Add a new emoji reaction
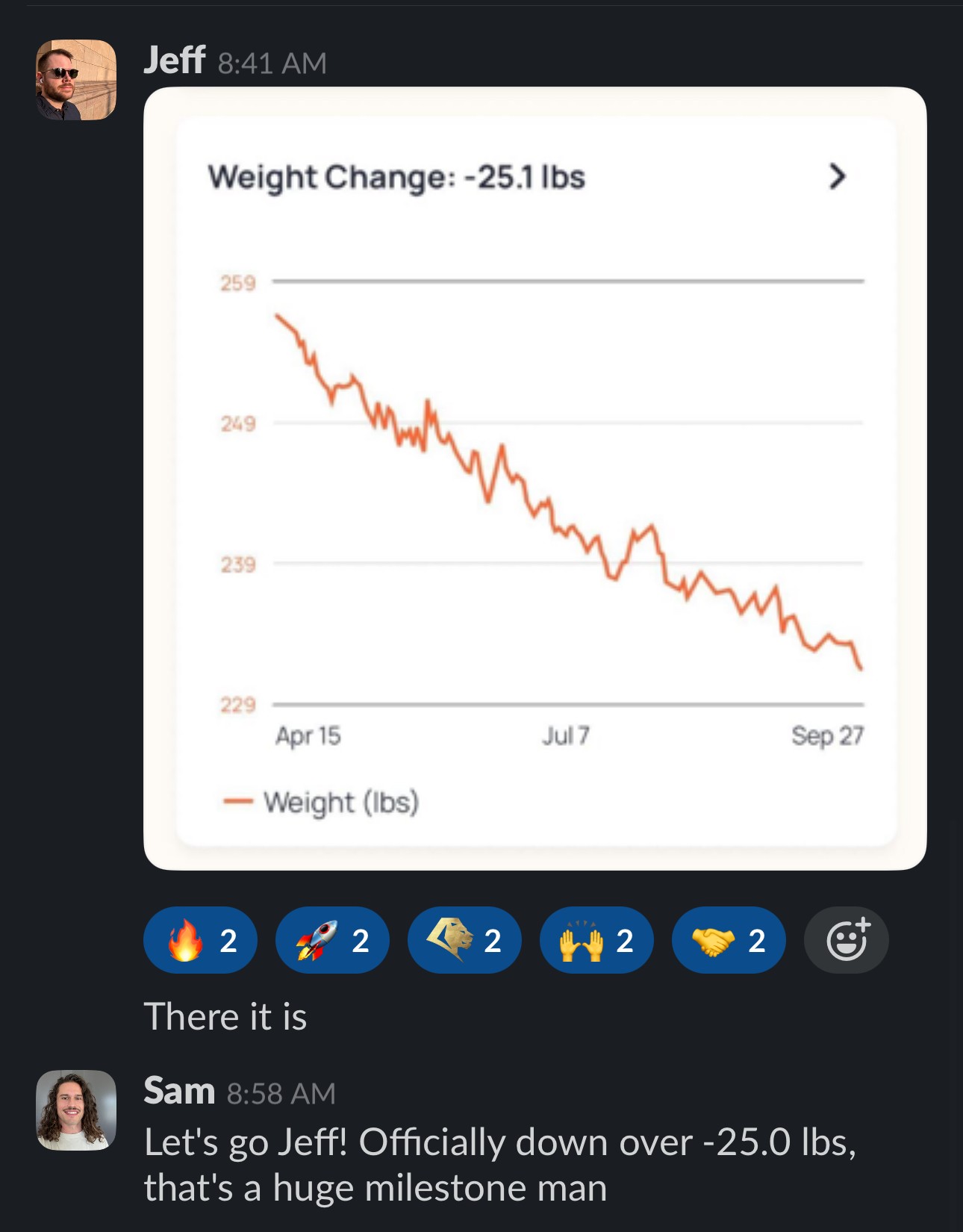This screenshot has width=963, height=1232. [x=846, y=940]
